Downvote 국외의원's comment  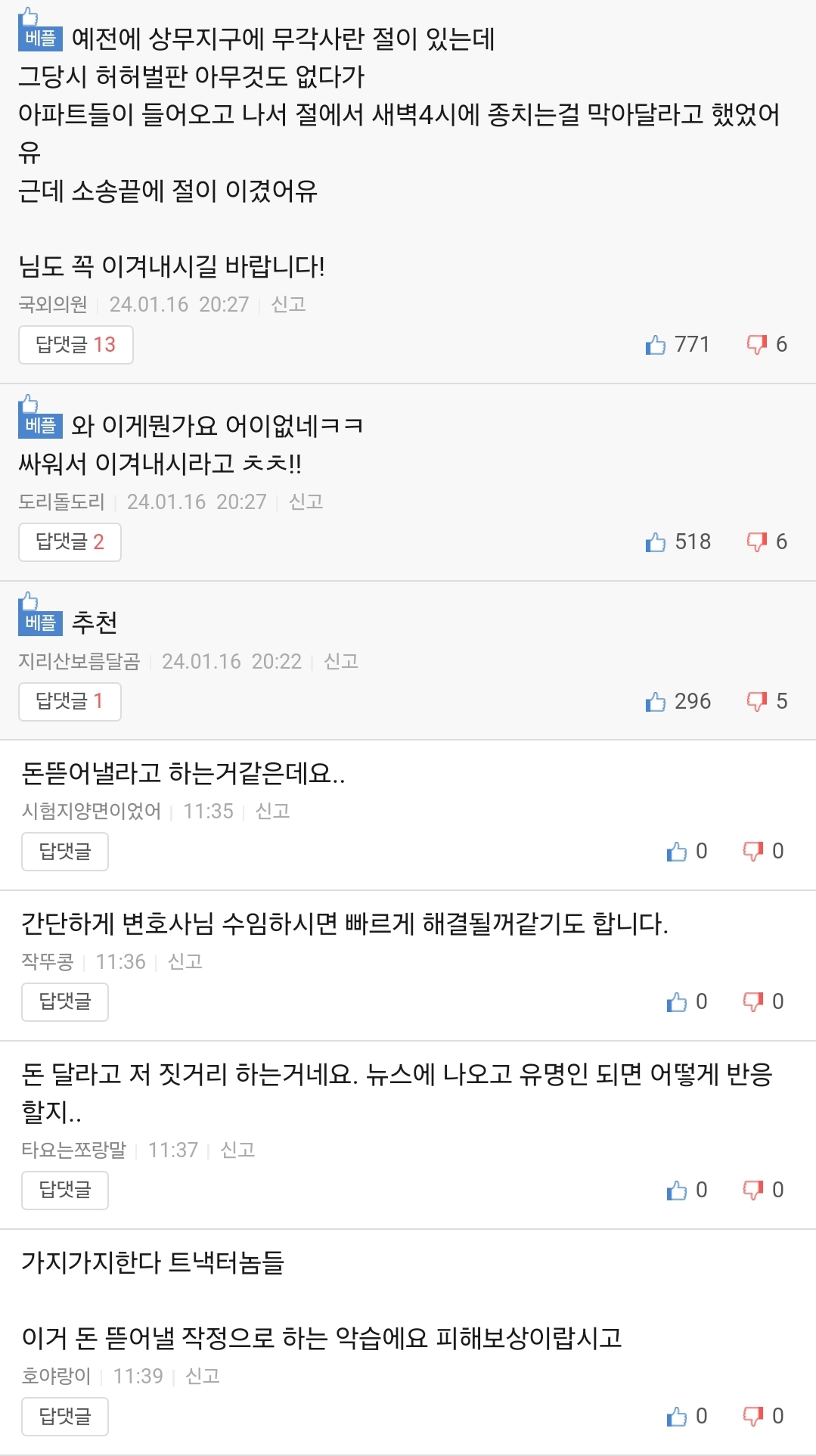pos(756,345)
